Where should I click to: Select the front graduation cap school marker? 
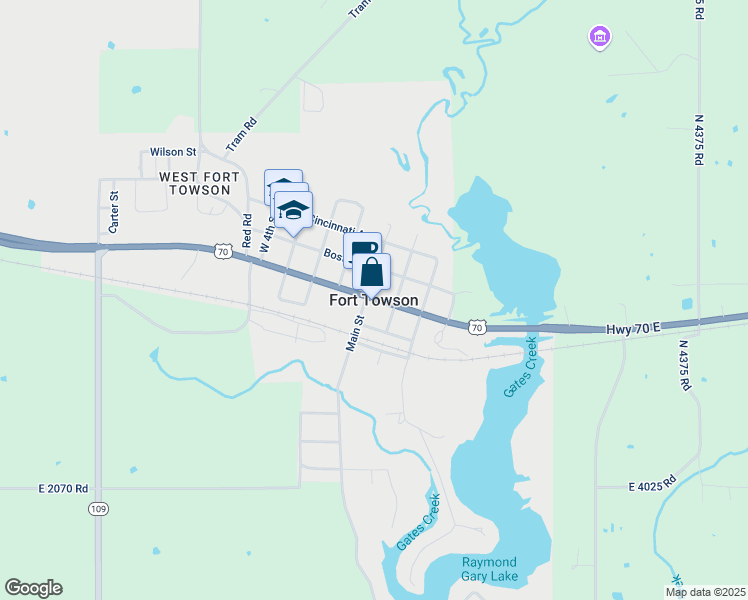pyautogui.click(x=293, y=210)
